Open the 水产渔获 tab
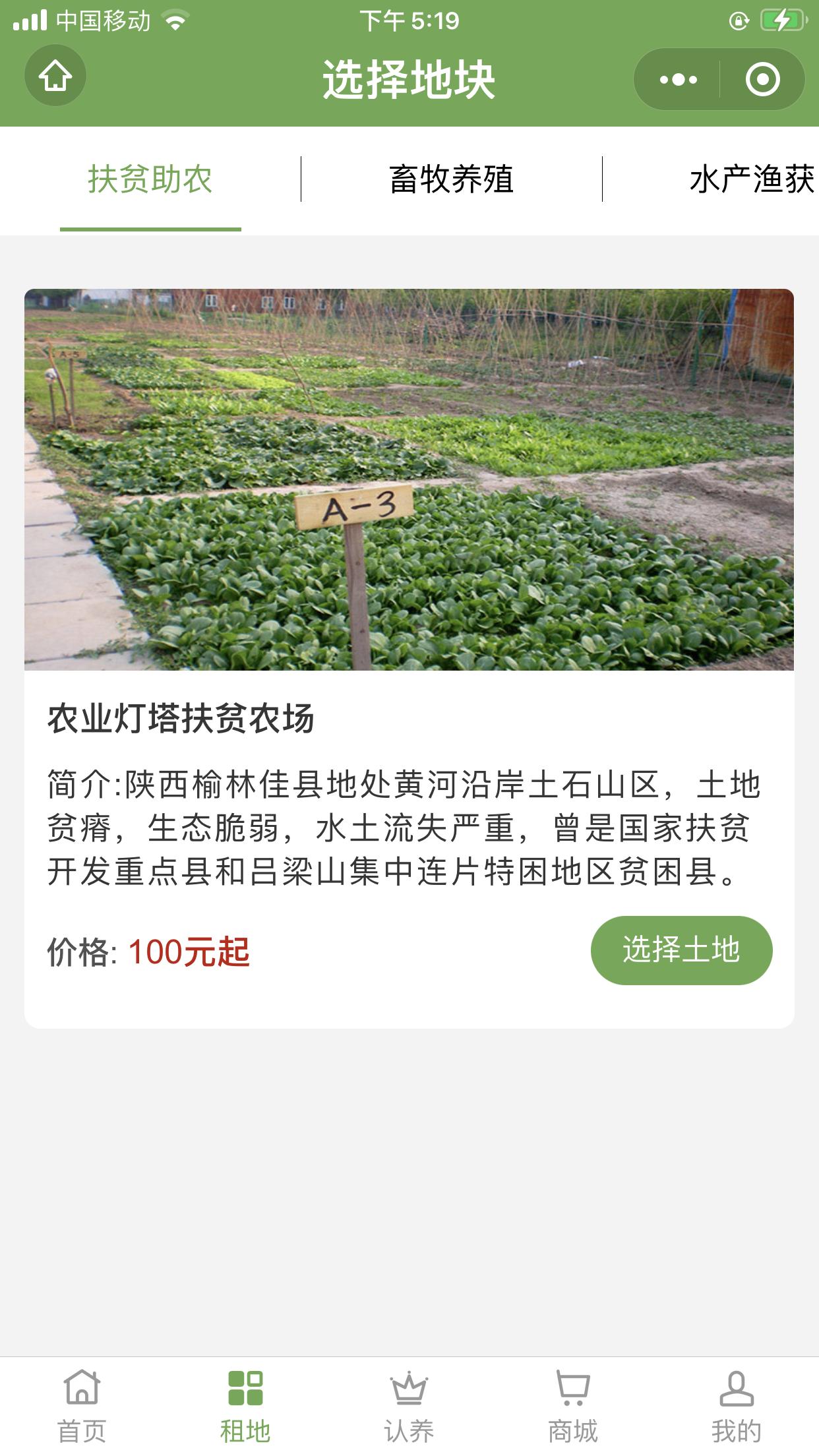Image resolution: width=819 pixels, height=1456 pixels. (752, 178)
